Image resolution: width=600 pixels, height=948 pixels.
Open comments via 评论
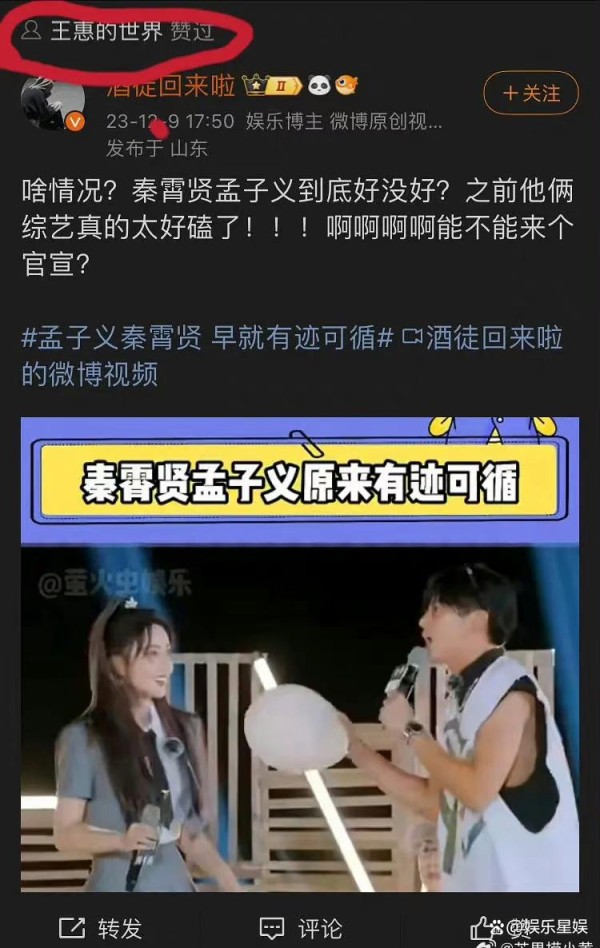pos(300,928)
